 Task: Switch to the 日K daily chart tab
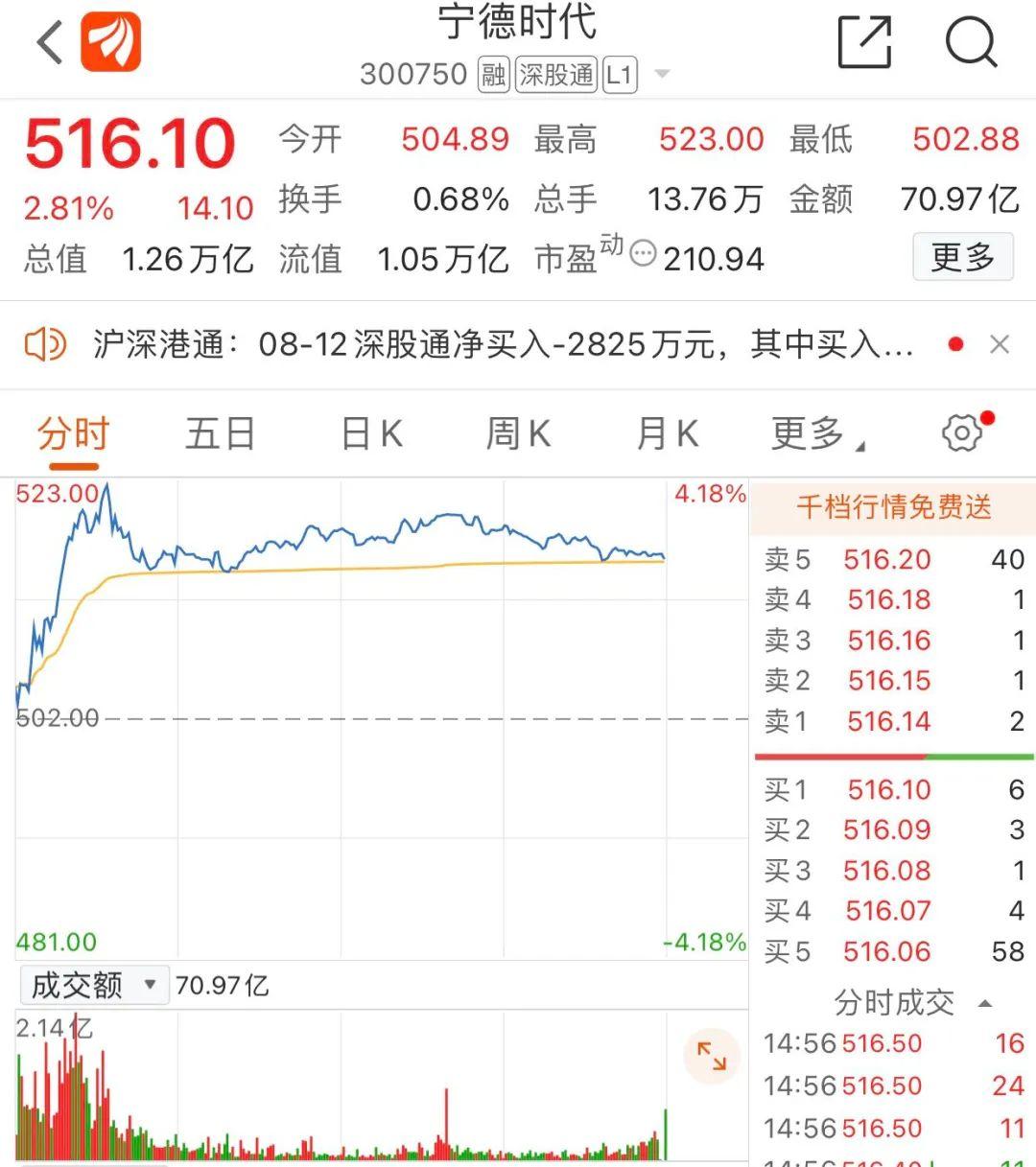pos(370,432)
